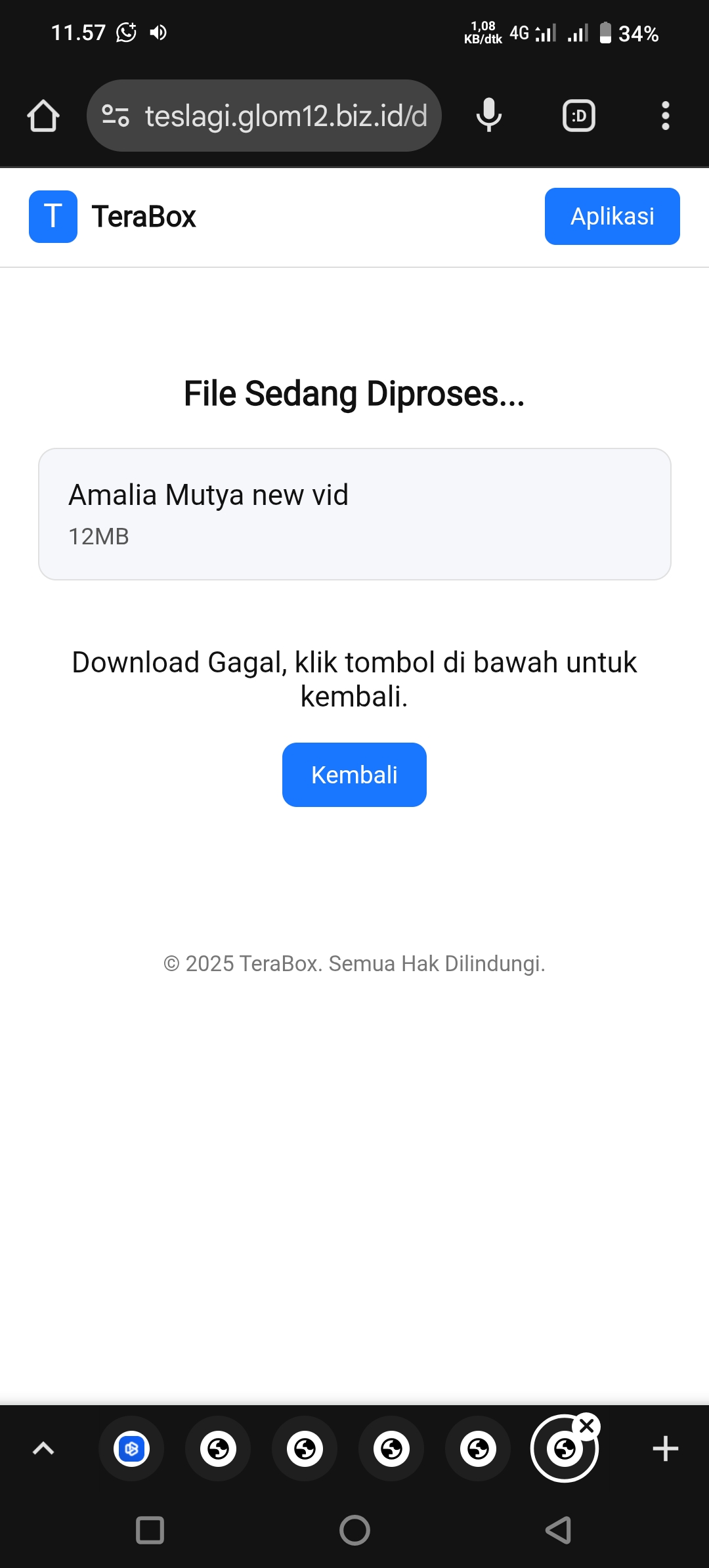Tap the Kembali button
The image size is (709, 1568).
click(354, 775)
